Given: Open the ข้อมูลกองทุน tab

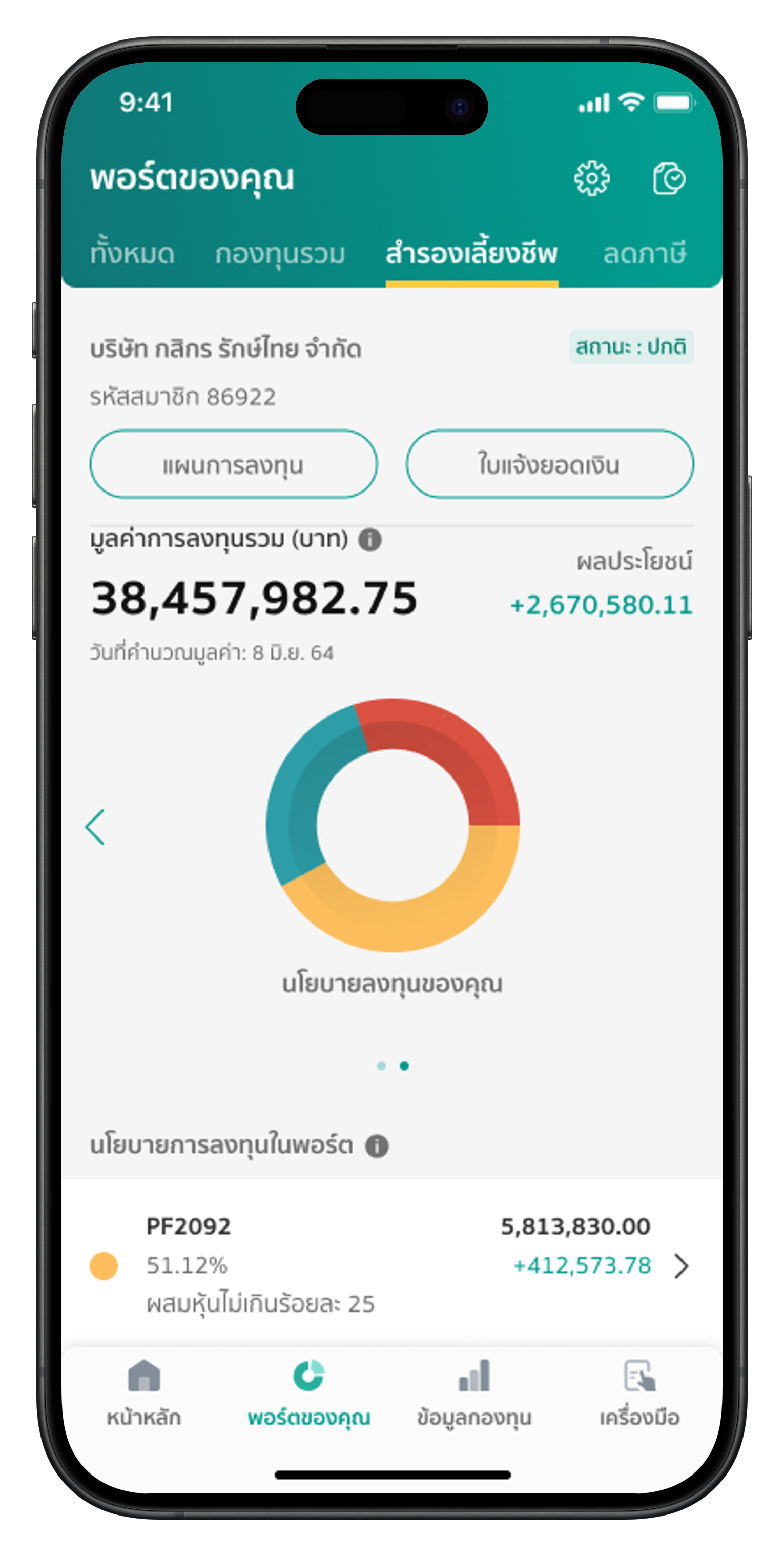Looking at the screenshot, I should pos(474,1393).
